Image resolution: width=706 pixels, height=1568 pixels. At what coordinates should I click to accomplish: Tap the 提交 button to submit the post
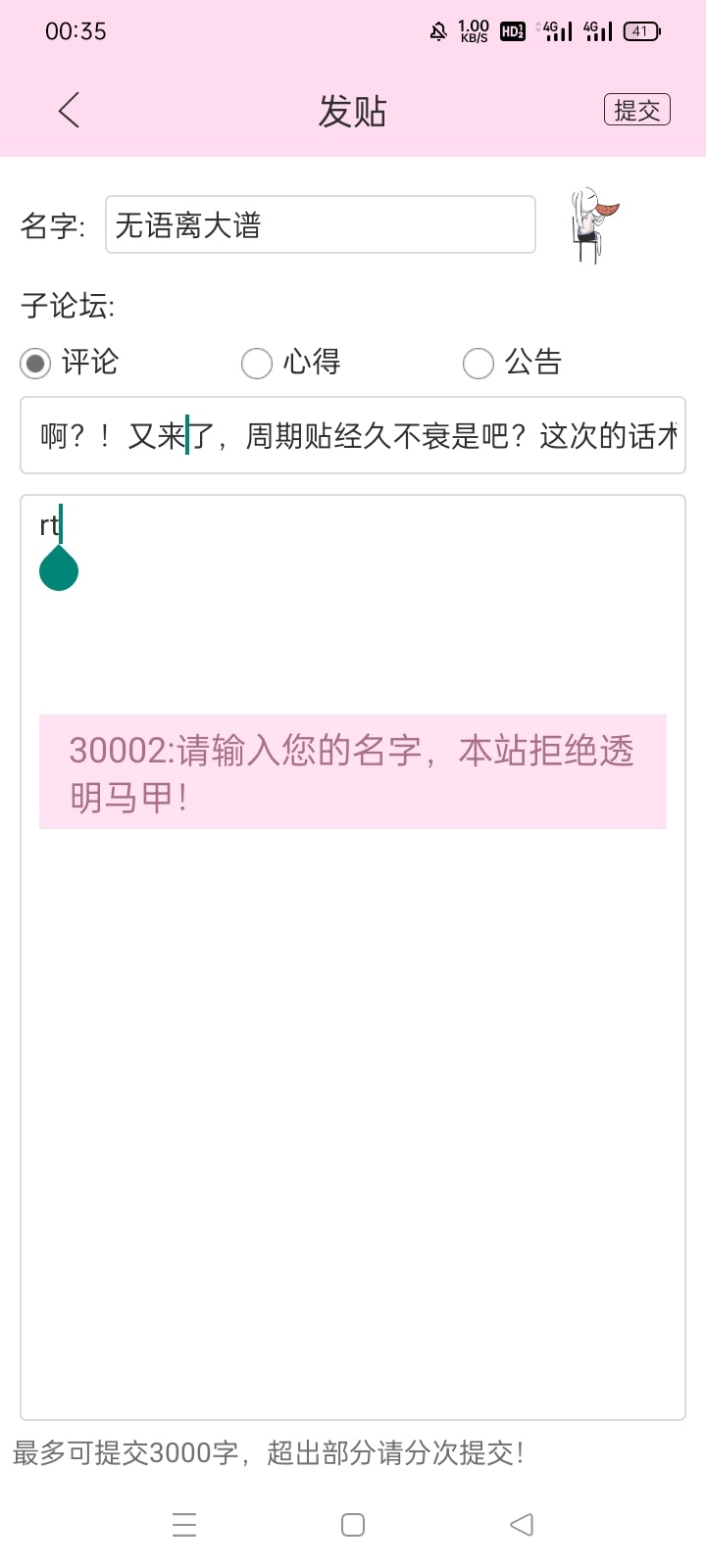[636, 110]
